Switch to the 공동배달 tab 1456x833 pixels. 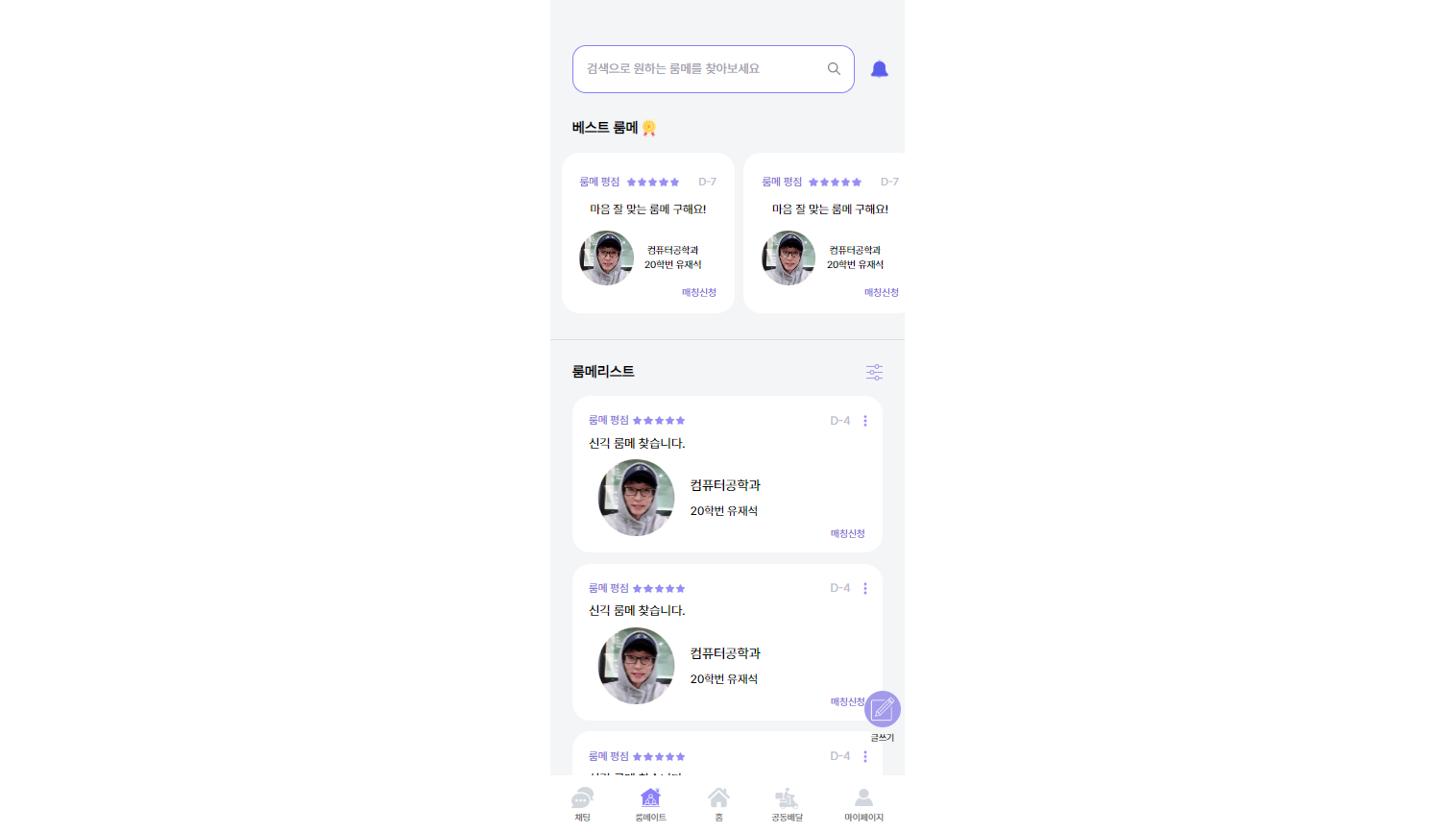click(x=787, y=803)
